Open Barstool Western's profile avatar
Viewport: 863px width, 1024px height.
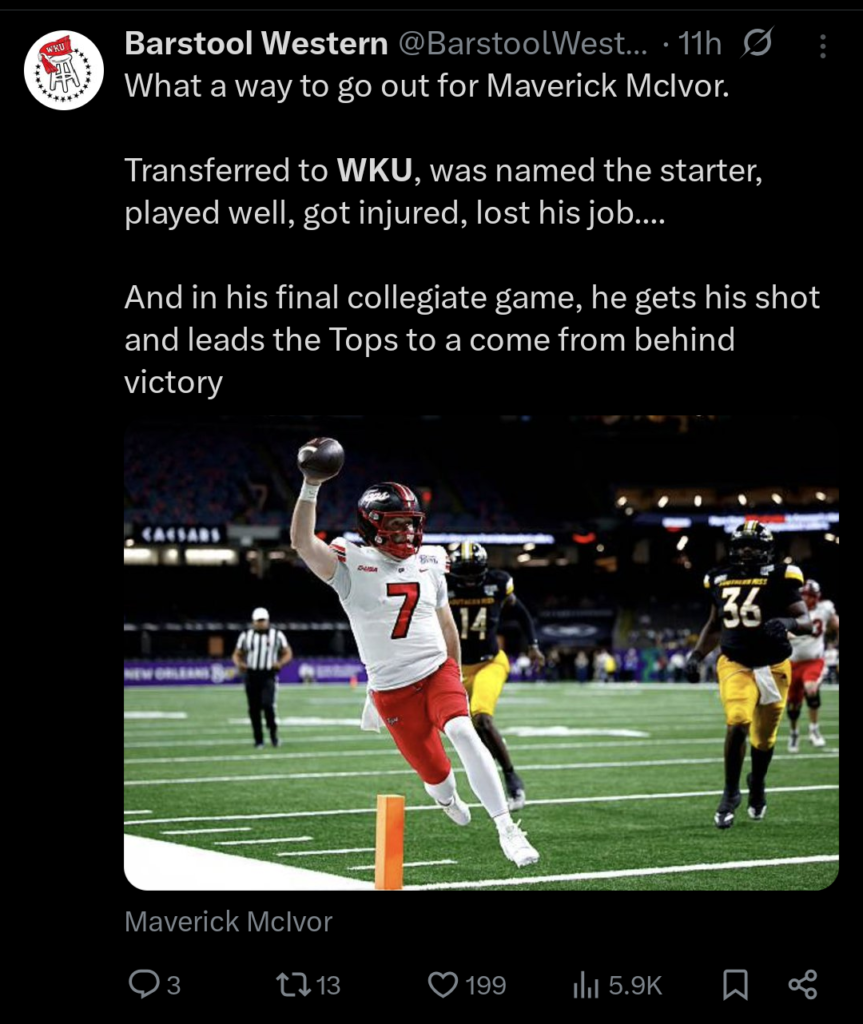64,70
